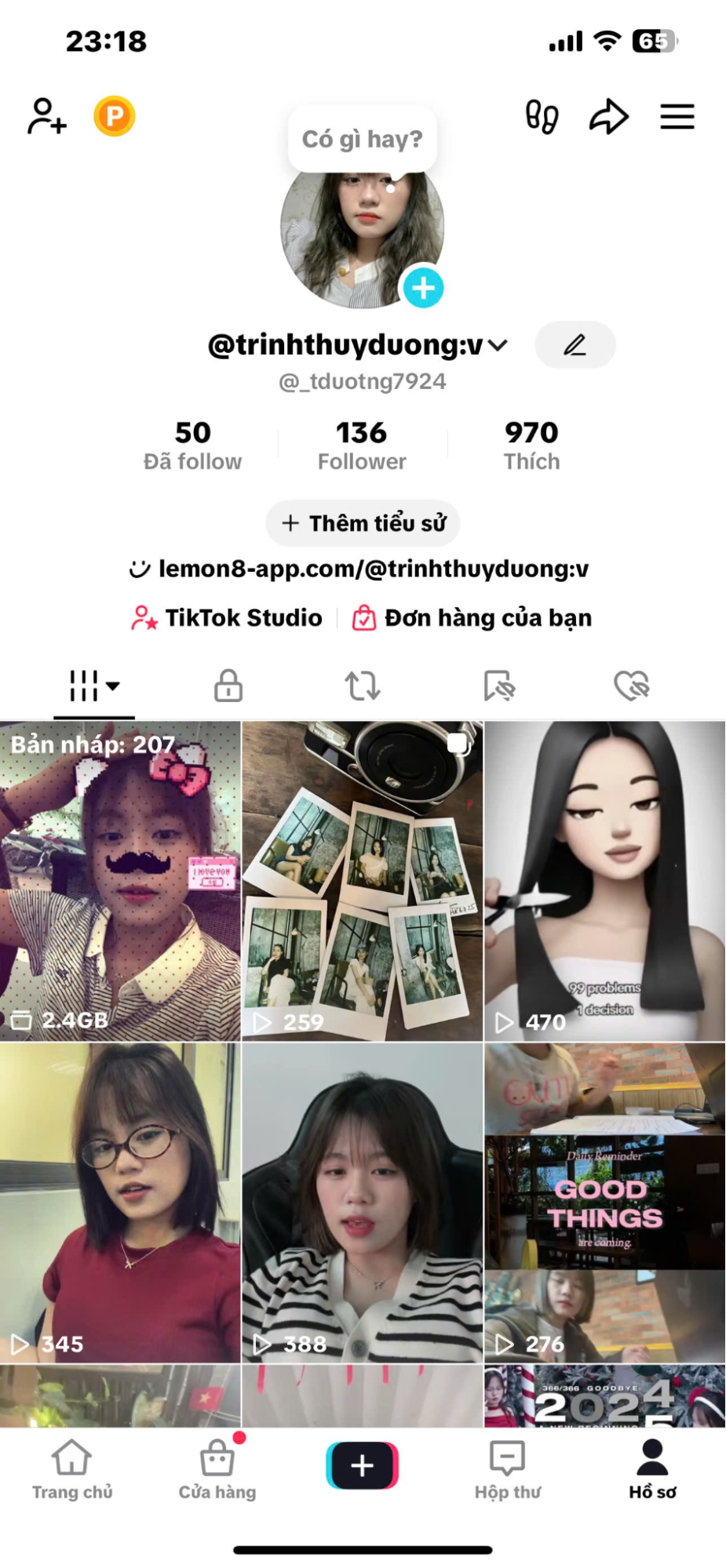Image resolution: width=726 pixels, height=1568 pixels.
Task: Switch to the private videos lock tab
Action: [228, 686]
